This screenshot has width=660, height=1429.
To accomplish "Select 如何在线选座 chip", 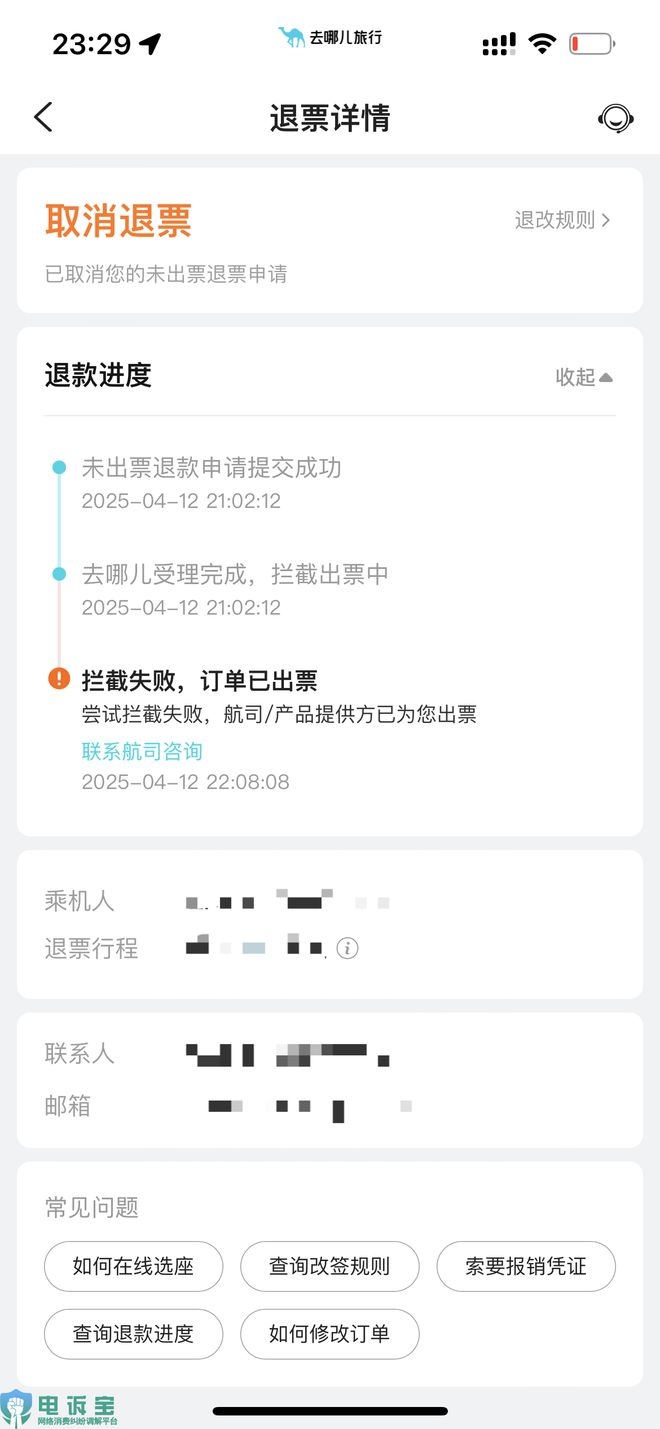I will click(x=133, y=1267).
